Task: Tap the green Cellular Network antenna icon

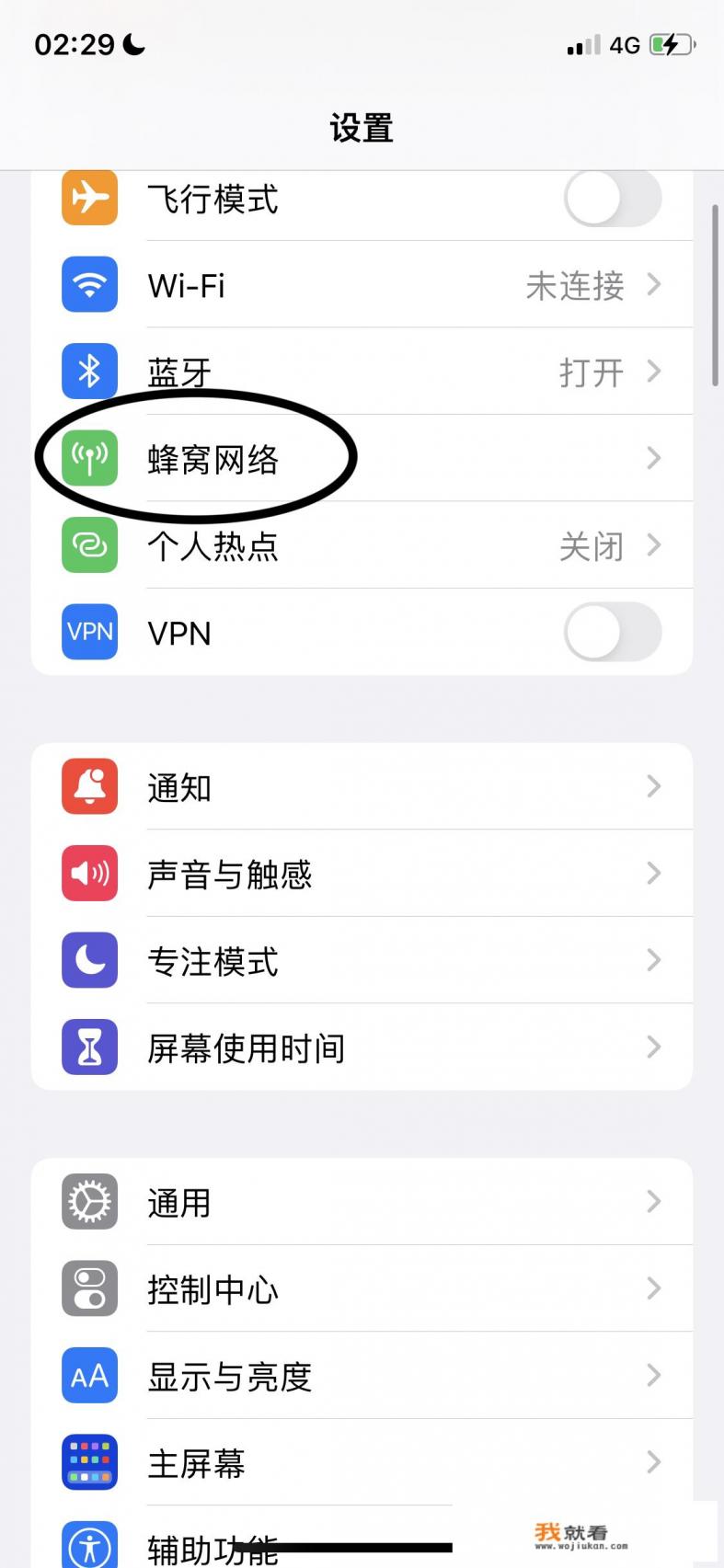Action: 89,457
